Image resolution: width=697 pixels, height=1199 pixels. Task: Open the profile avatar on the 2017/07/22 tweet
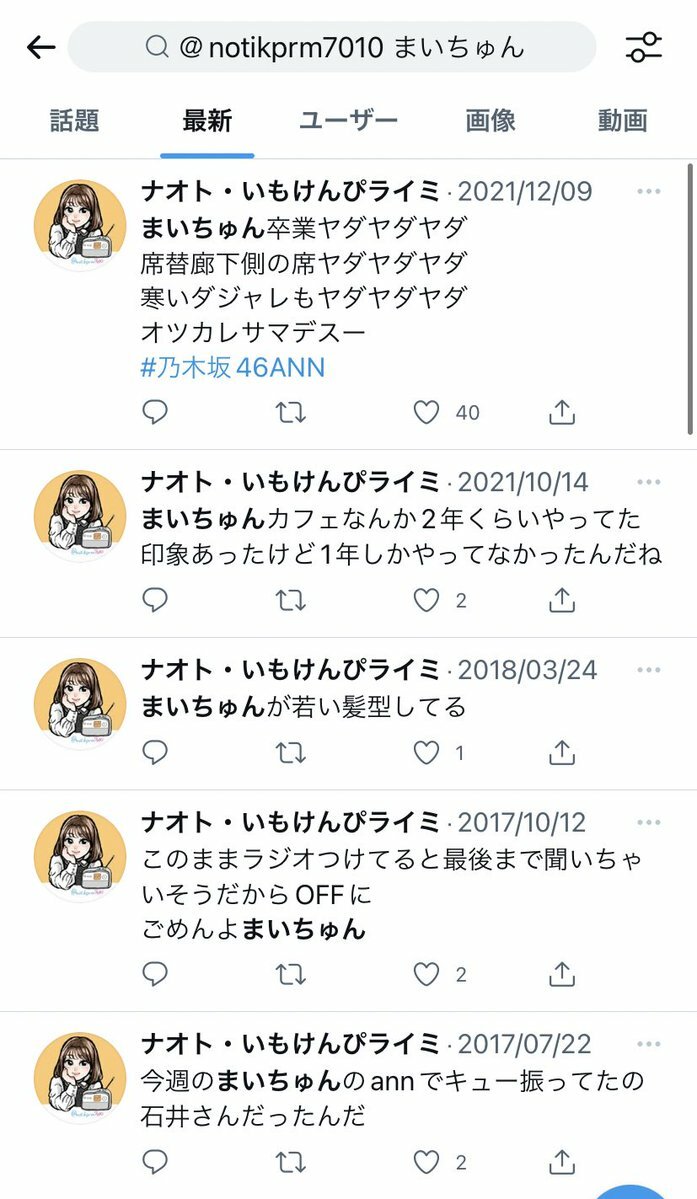80,1079
